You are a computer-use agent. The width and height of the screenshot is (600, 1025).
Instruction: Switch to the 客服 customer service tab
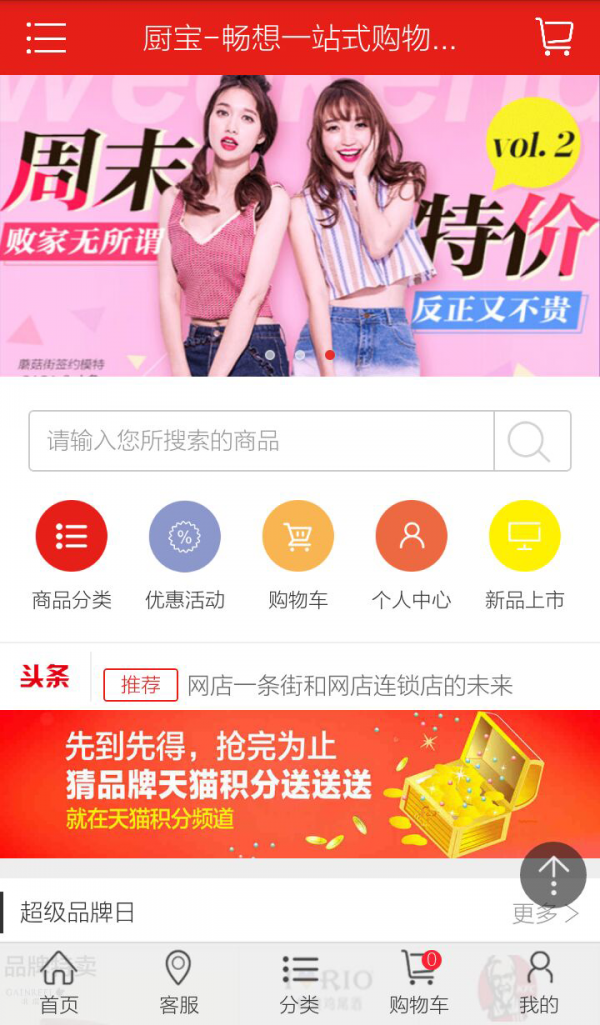(178, 984)
